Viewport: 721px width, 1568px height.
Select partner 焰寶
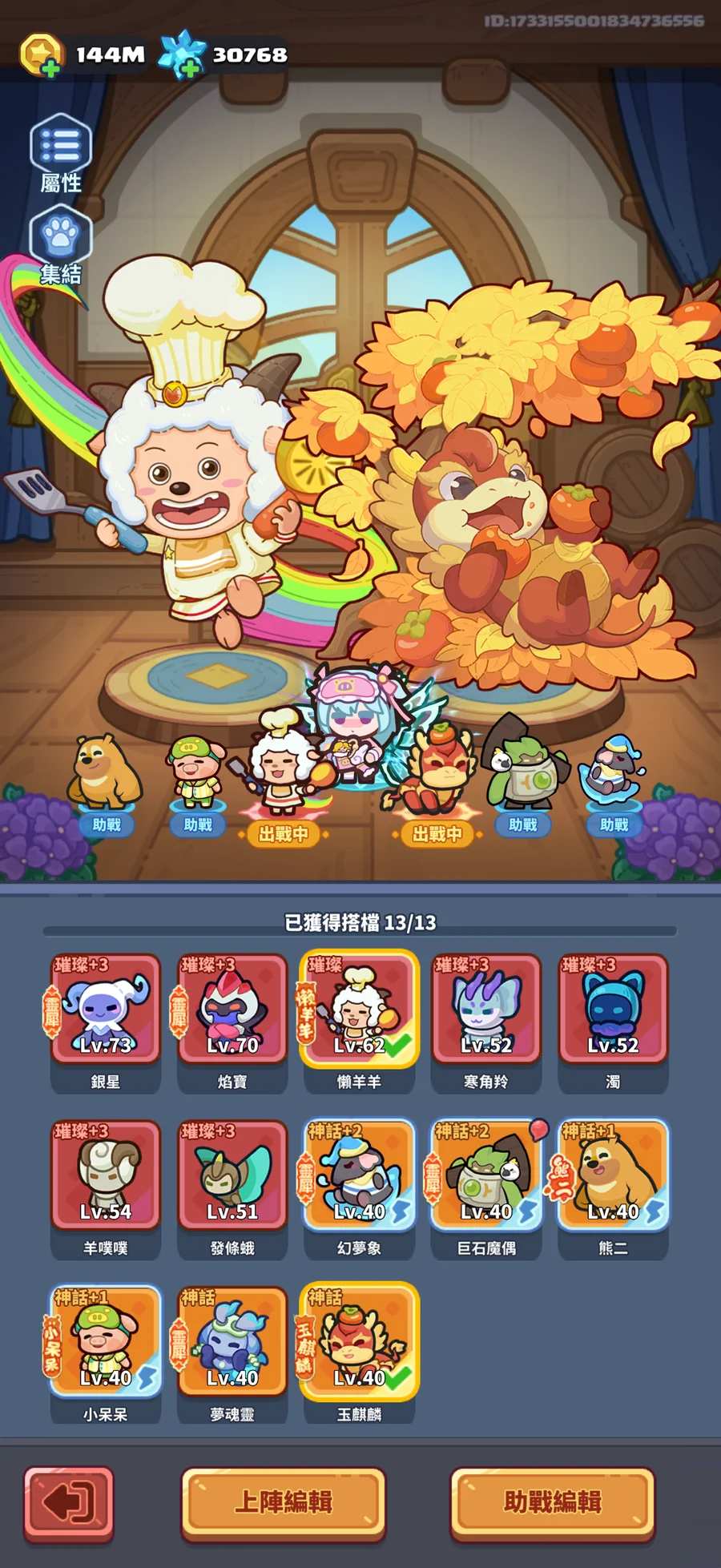232,1010
